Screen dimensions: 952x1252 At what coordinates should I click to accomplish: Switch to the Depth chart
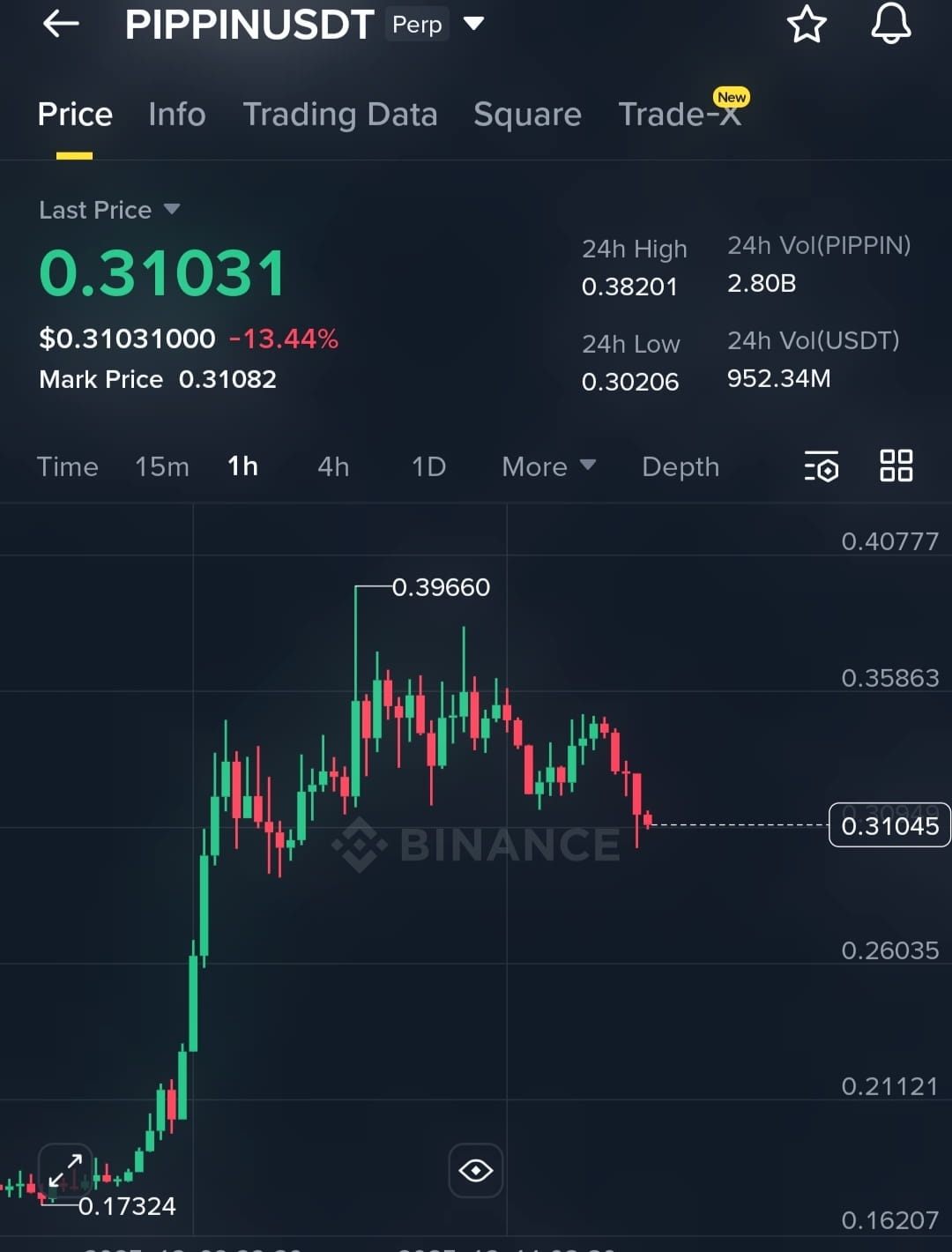(x=681, y=466)
